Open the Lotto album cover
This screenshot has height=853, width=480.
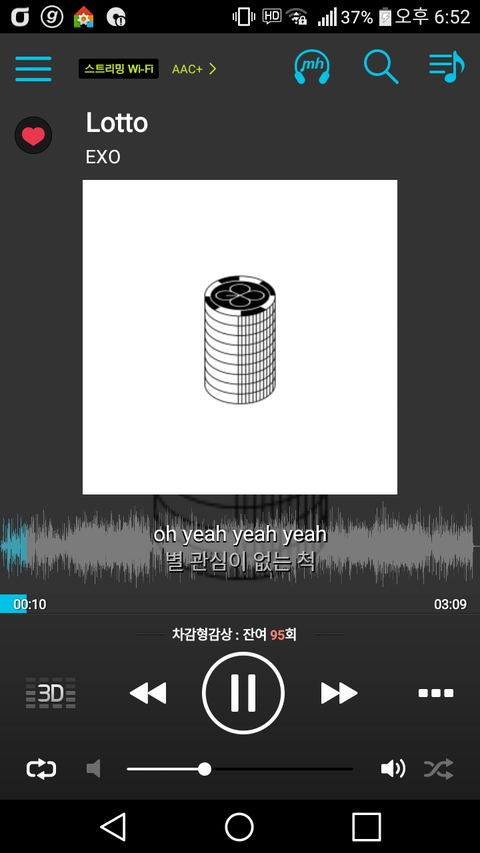(x=239, y=337)
